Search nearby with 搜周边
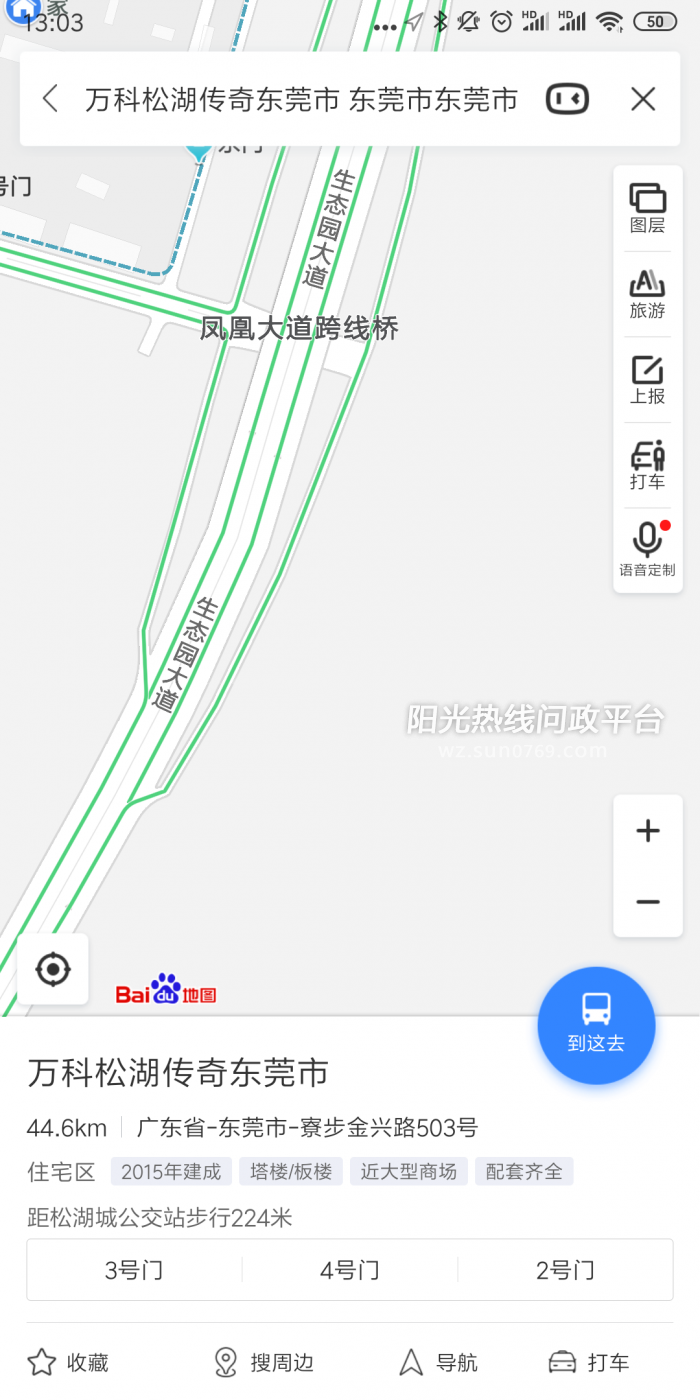This screenshot has height=1400, width=700. (264, 1362)
